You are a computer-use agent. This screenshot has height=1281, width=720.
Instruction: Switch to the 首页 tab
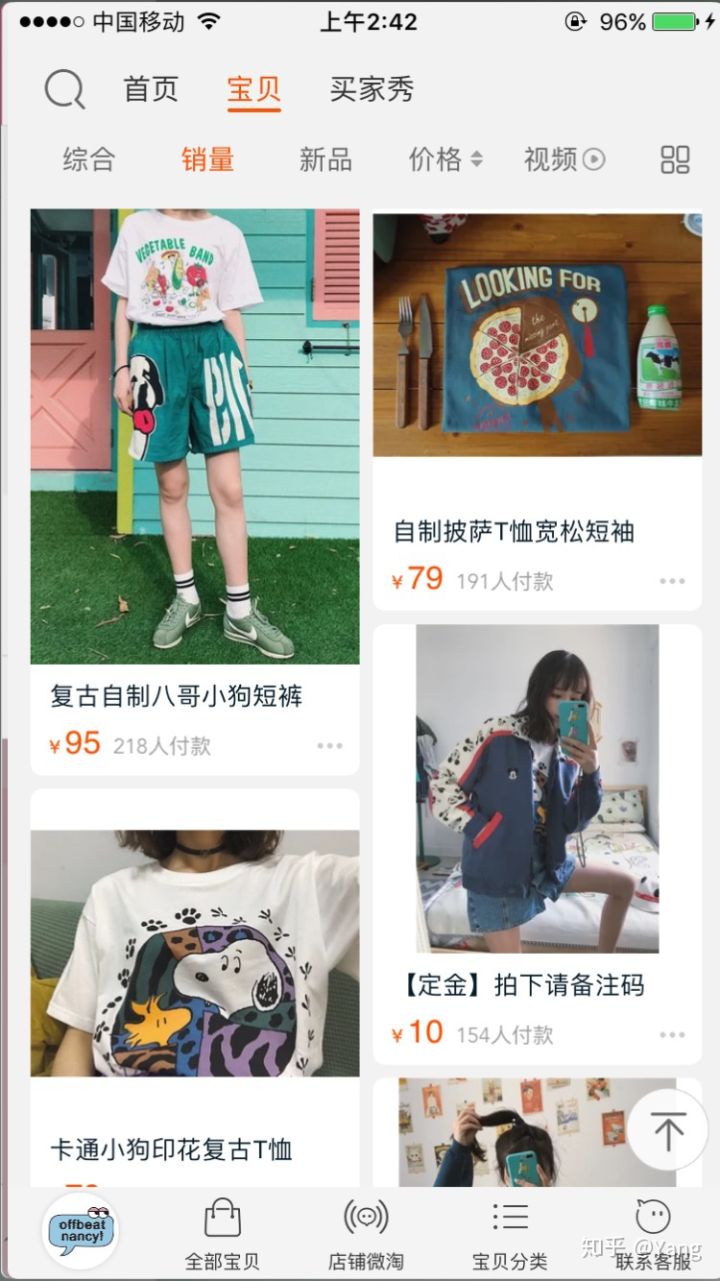151,90
